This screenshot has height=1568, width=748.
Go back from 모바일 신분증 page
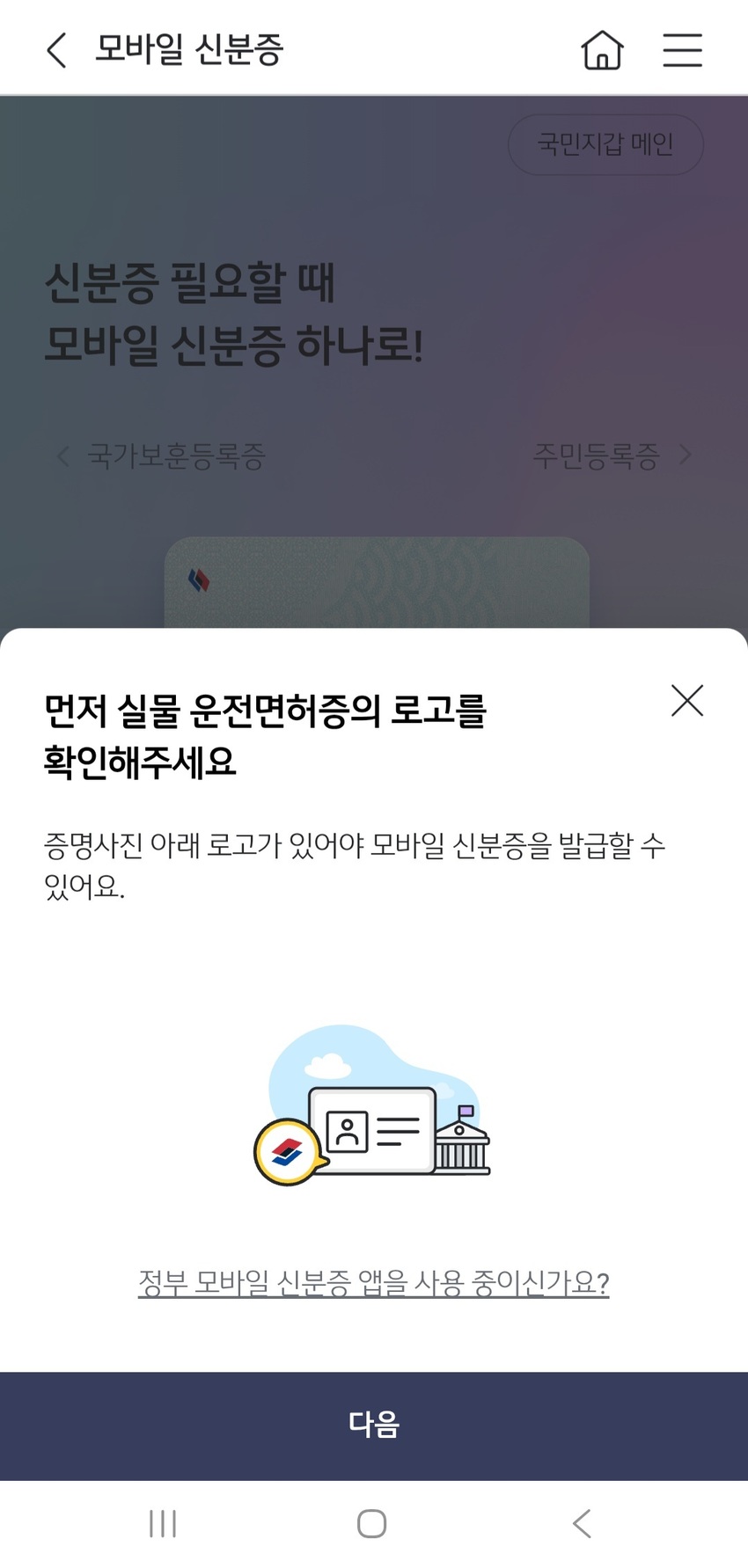pyautogui.click(x=56, y=50)
